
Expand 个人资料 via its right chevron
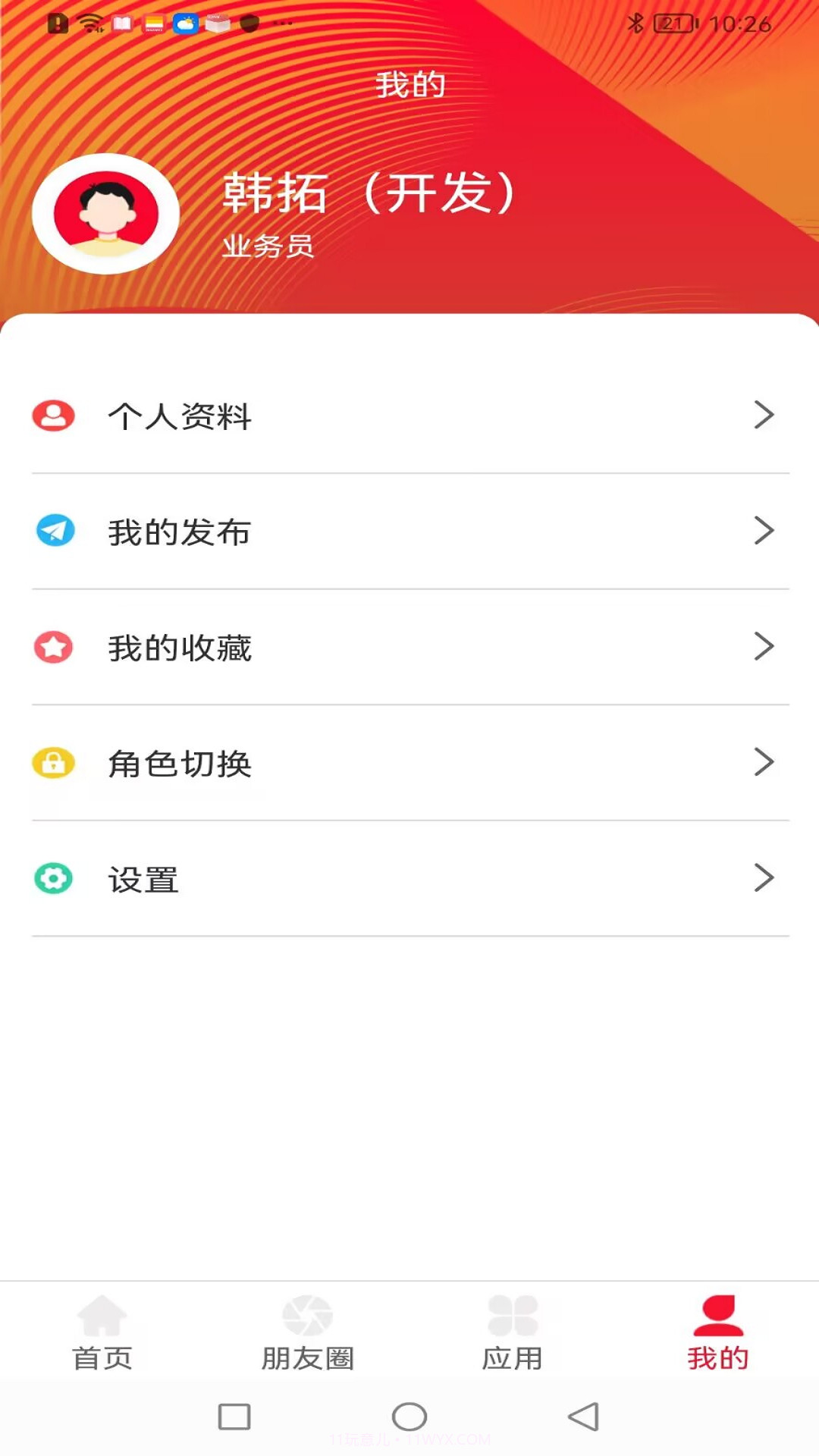tap(764, 416)
